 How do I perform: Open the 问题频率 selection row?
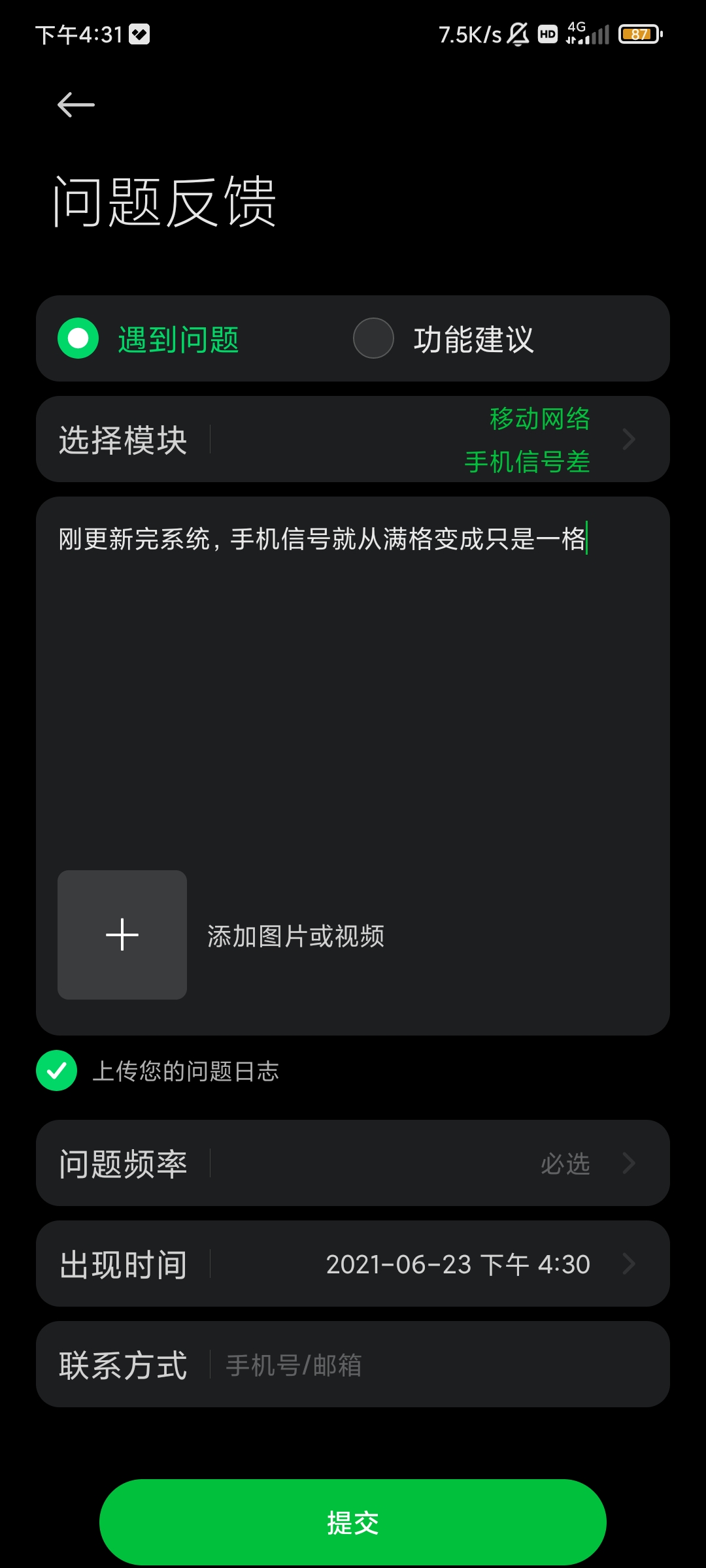tap(353, 1163)
